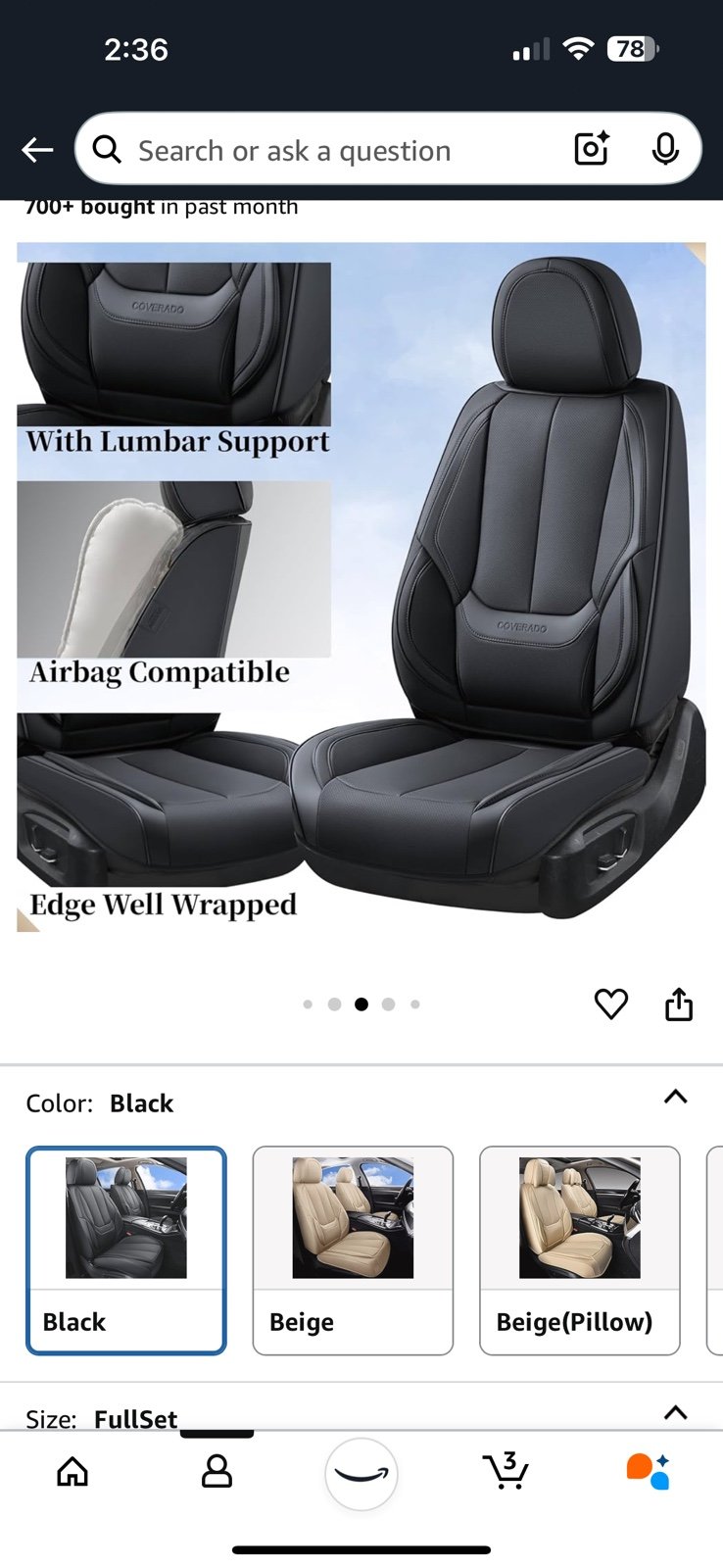Collapse the Size section chevron
This screenshot has width=723, height=1568.
tap(676, 1412)
